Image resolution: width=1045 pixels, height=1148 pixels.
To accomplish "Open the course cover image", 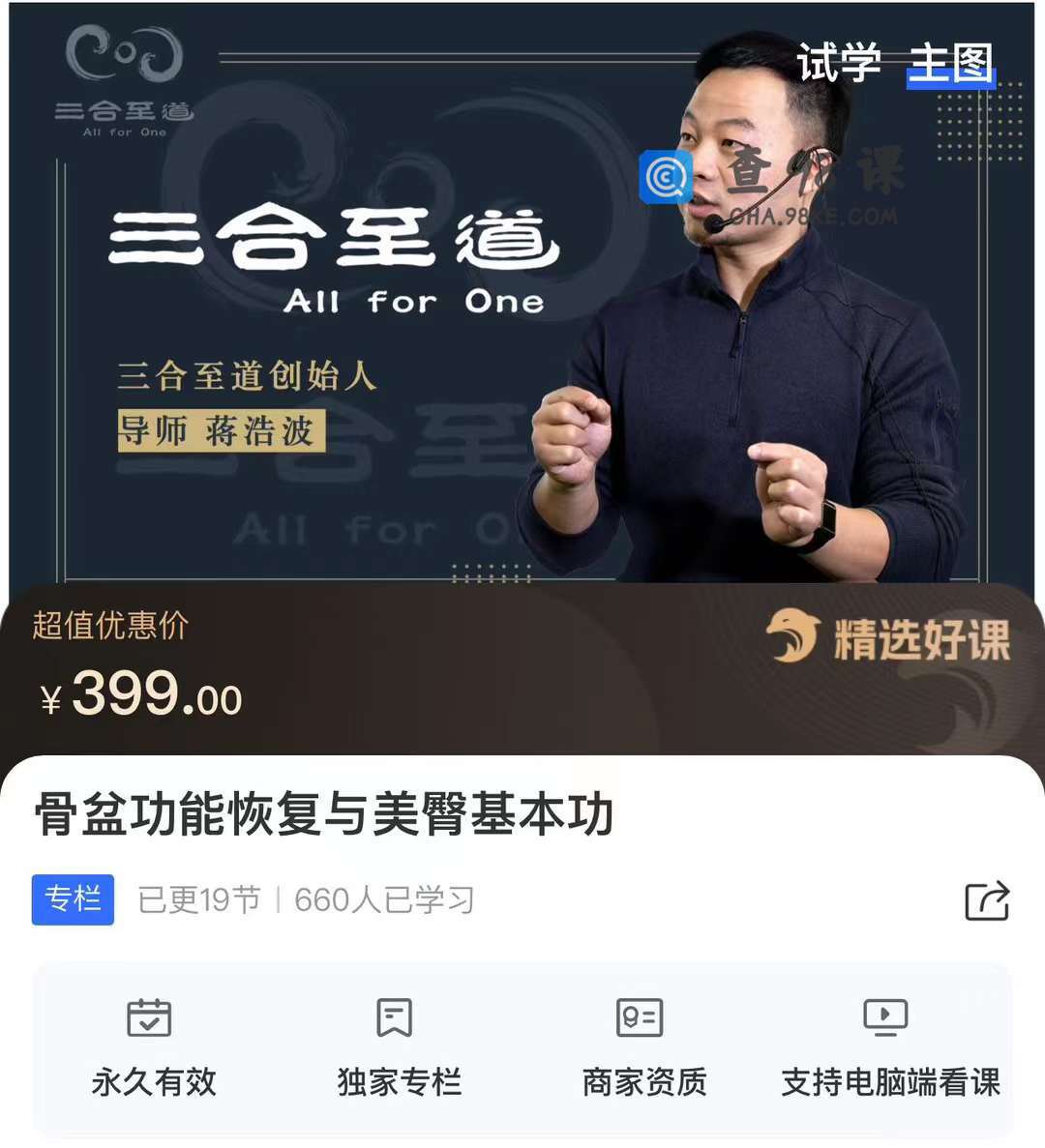I will (x=387, y=339).
